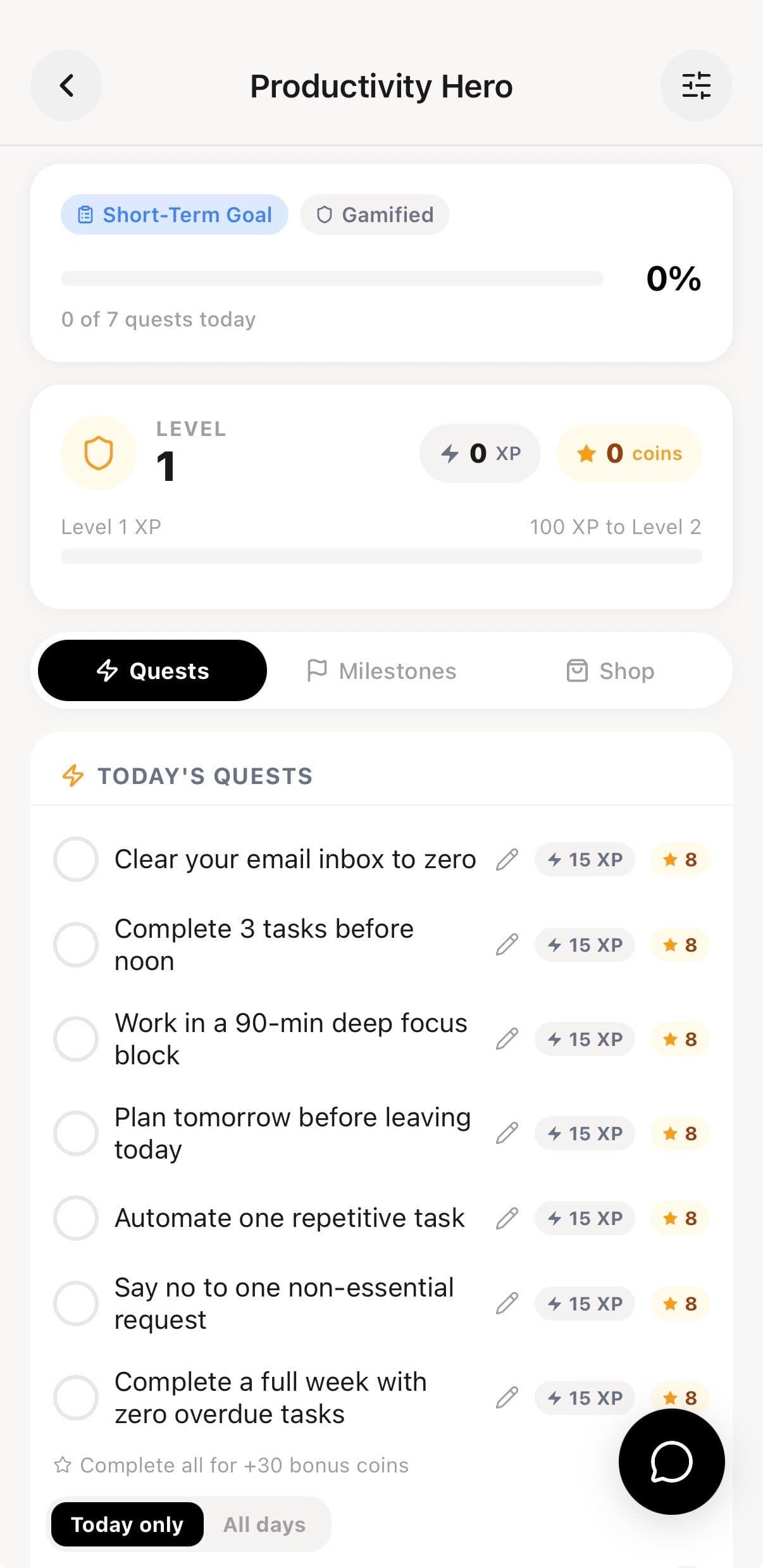Edit the 'Clear your email inbox to zero' quest
The height and width of the screenshot is (1568, 763).
tap(506, 859)
